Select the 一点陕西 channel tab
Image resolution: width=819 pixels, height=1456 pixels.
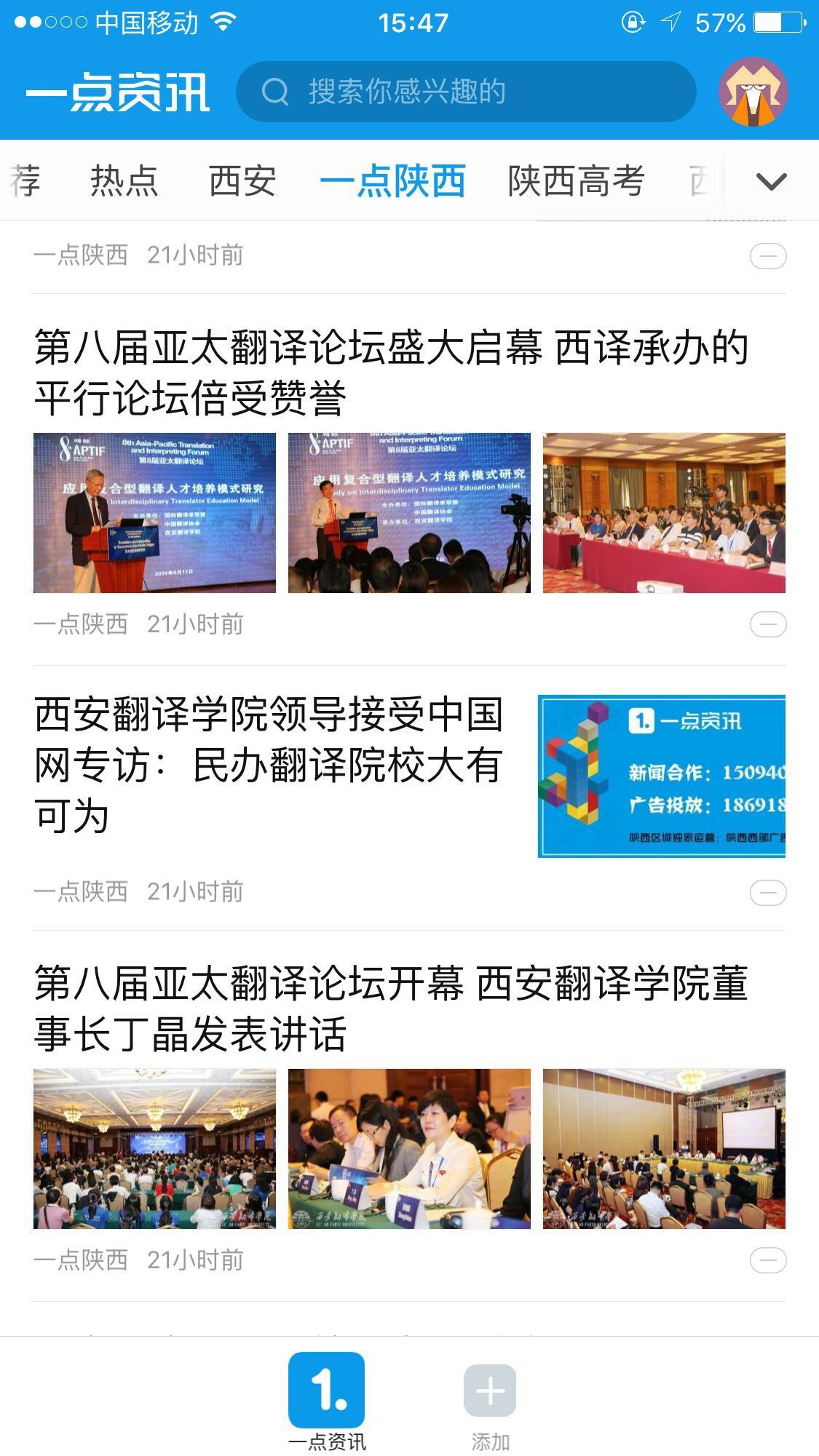tap(392, 181)
